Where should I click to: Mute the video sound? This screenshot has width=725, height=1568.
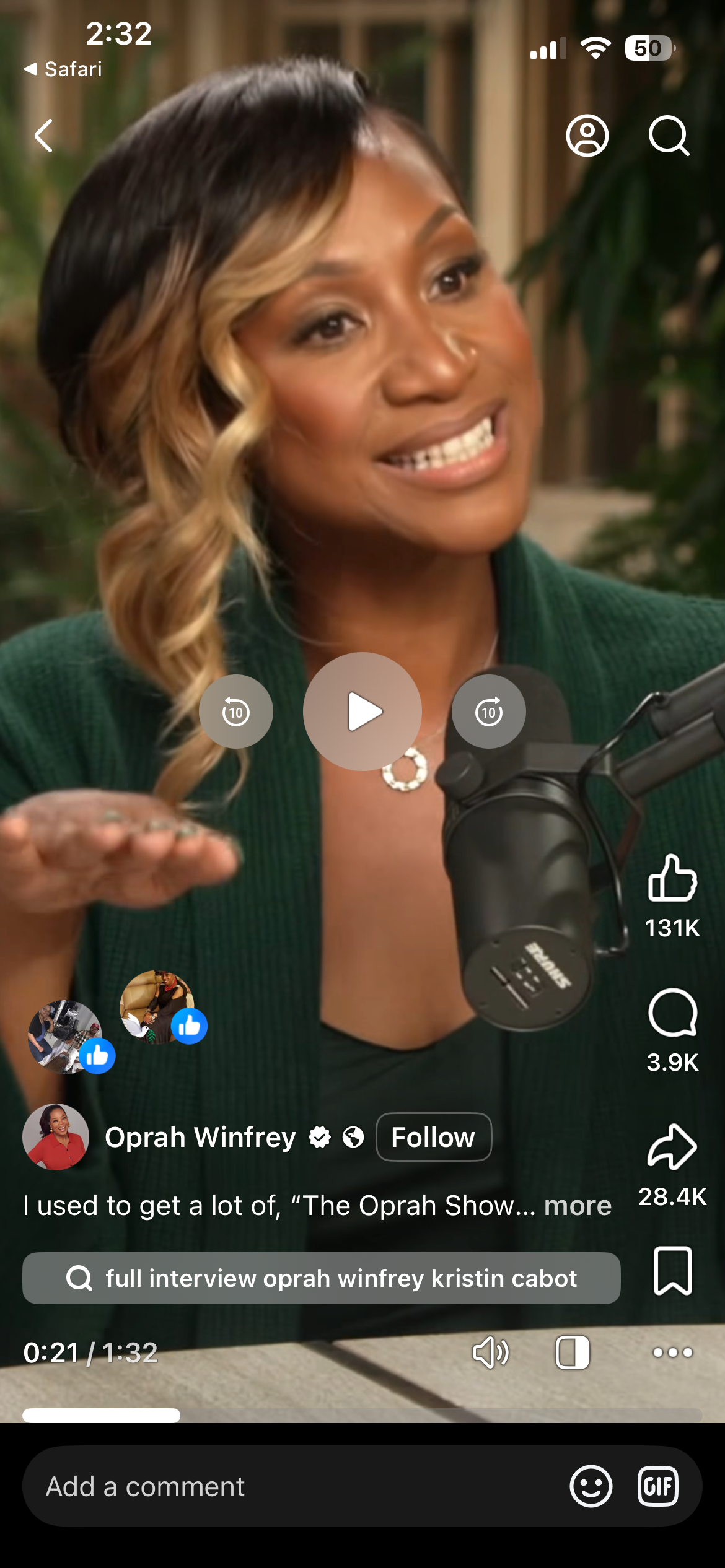490,1352
